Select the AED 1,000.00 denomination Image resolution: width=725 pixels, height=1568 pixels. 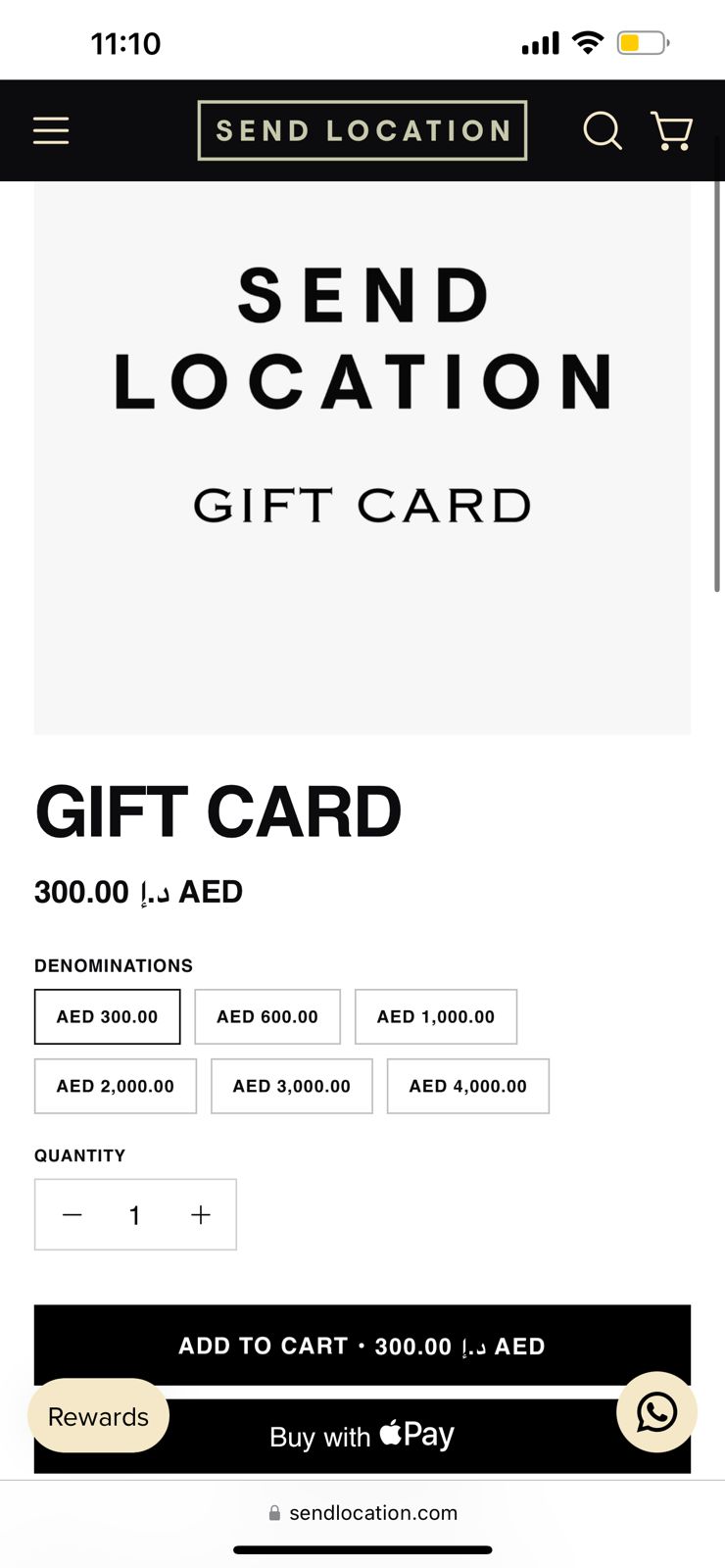click(x=436, y=1016)
